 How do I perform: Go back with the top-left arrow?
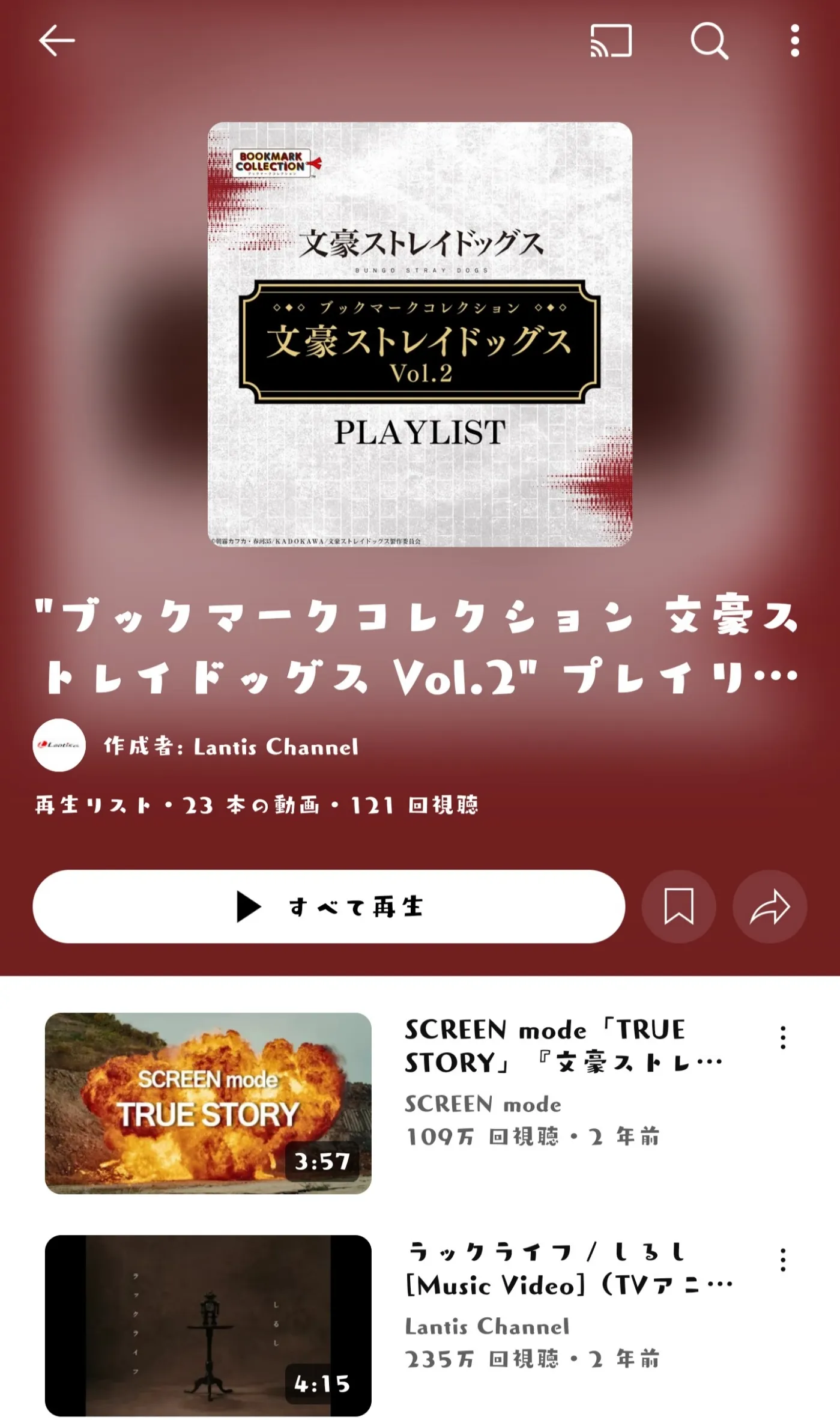coord(57,41)
